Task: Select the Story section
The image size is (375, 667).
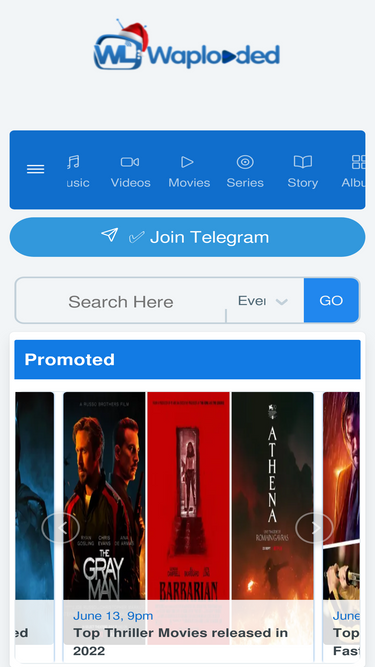Action: (302, 172)
